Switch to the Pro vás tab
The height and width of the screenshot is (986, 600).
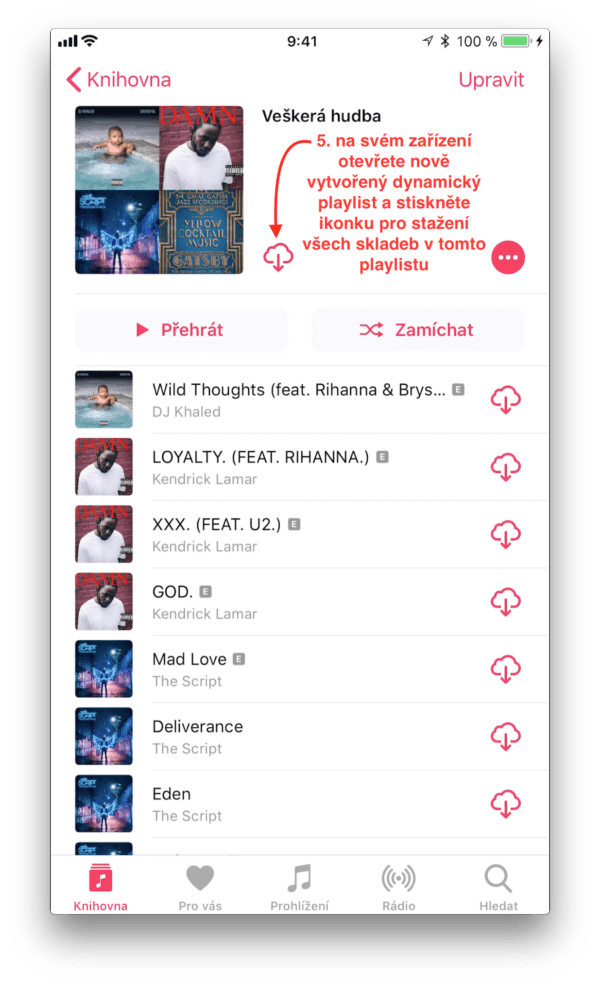click(200, 887)
